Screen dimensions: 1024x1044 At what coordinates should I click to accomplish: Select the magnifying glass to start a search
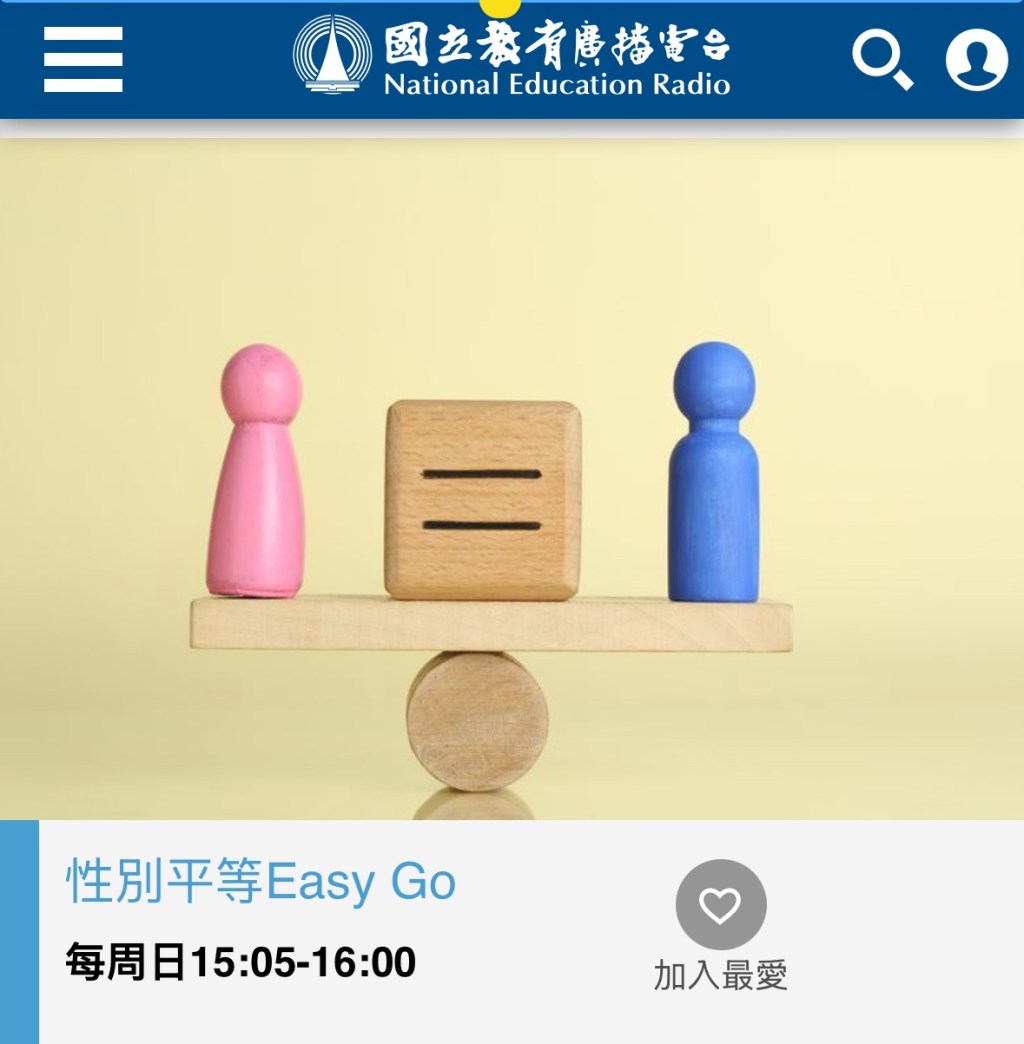(x=881, y=60)
